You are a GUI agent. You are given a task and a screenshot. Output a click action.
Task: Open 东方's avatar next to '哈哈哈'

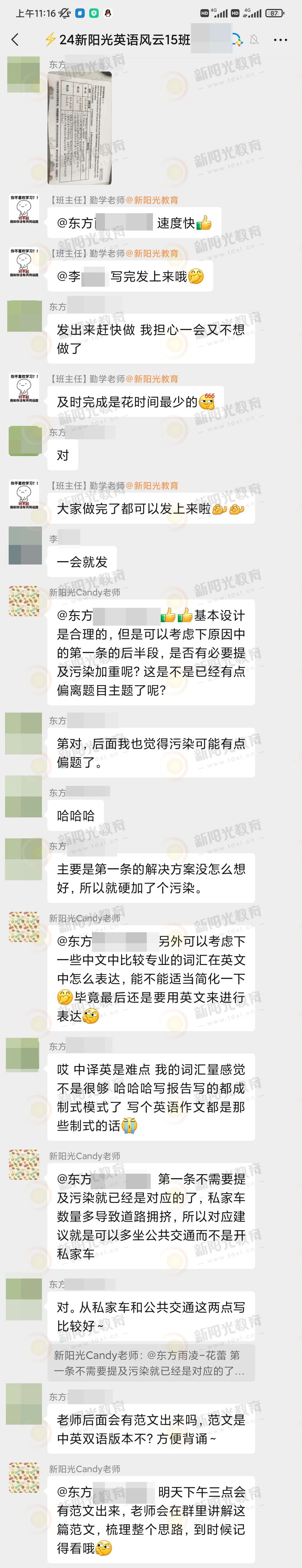pyautogui.click(x=24, y=796)
